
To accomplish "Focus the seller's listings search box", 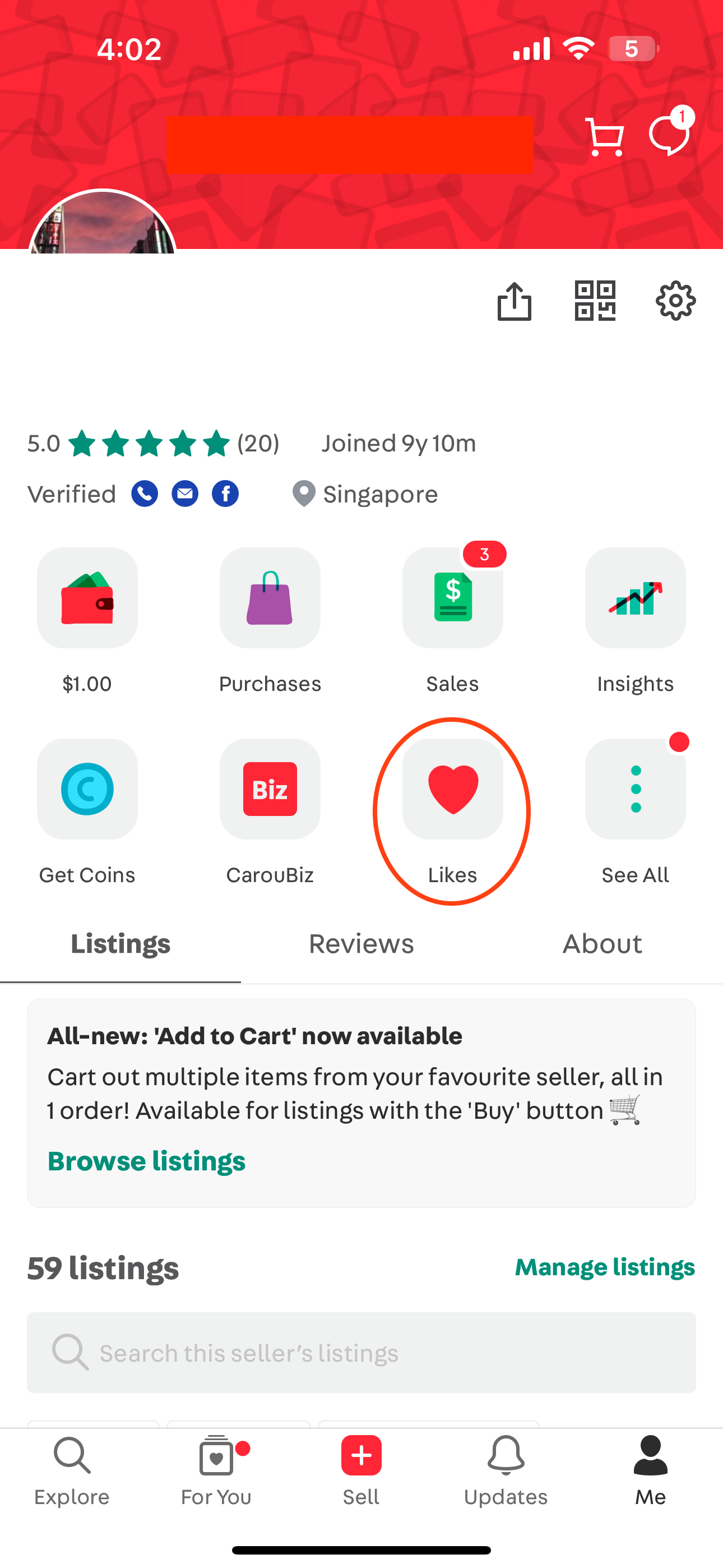I will click(x=361, y=1353).
